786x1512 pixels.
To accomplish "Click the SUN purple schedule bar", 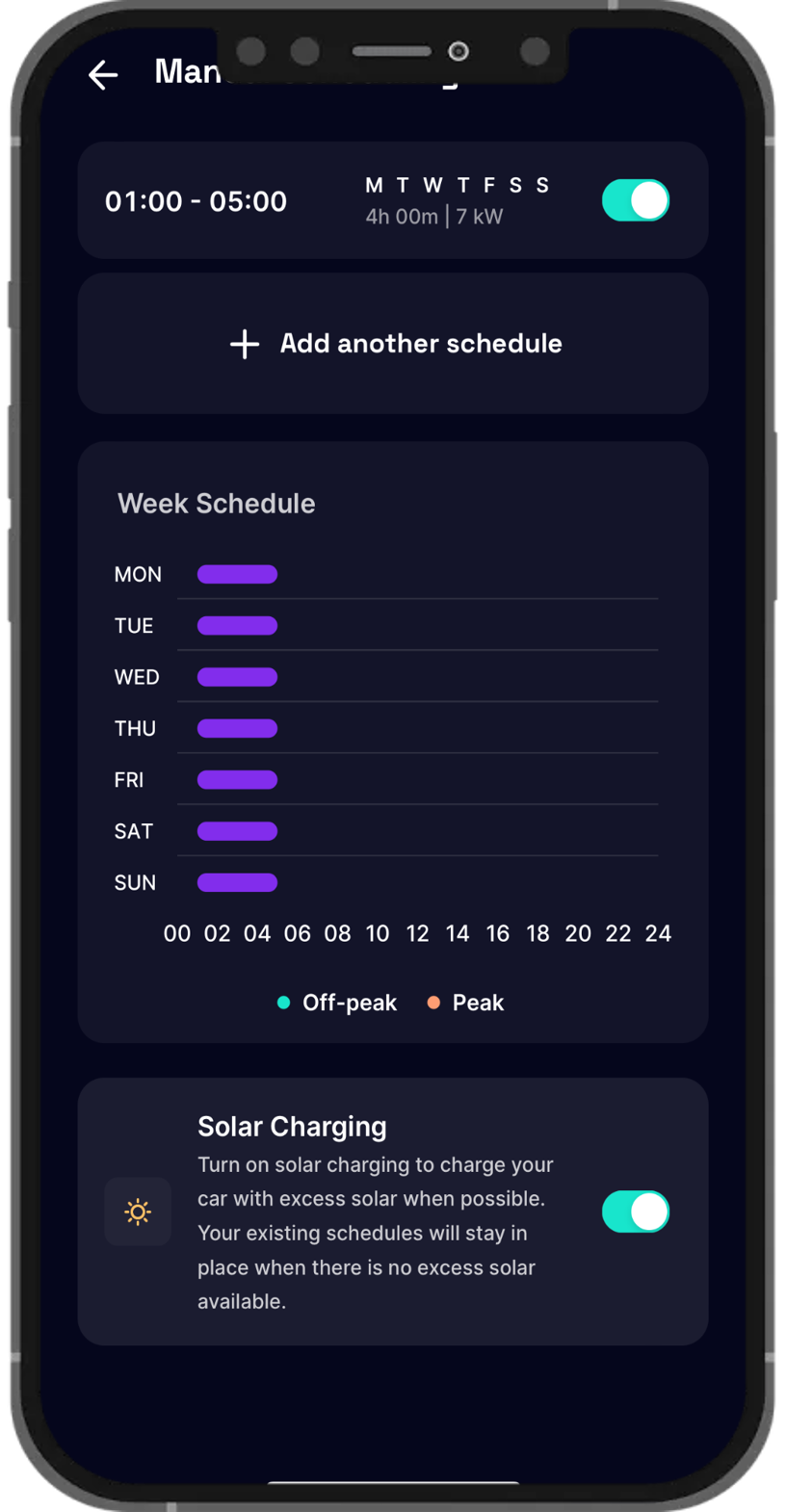I will point(237,882).
